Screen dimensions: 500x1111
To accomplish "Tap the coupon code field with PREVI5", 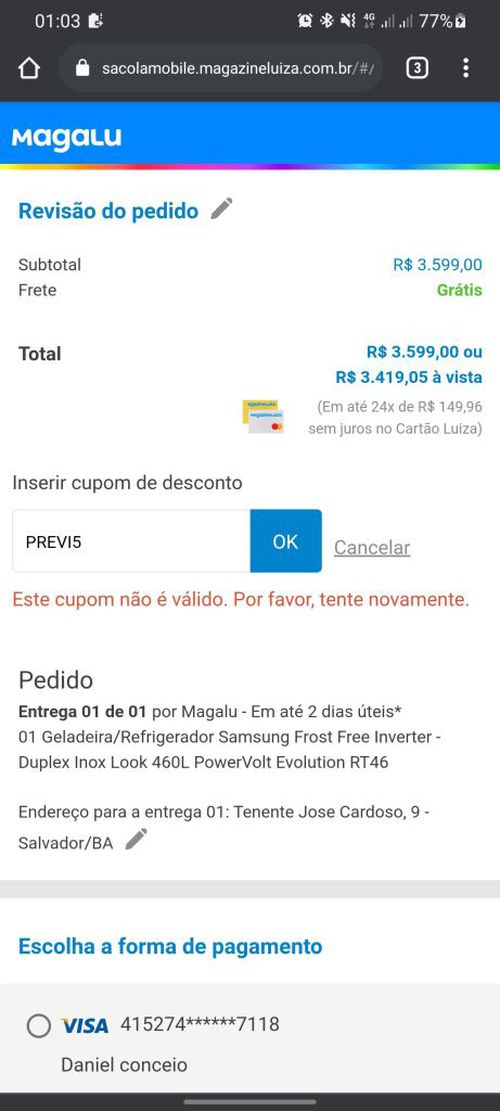I will (132, 541).
